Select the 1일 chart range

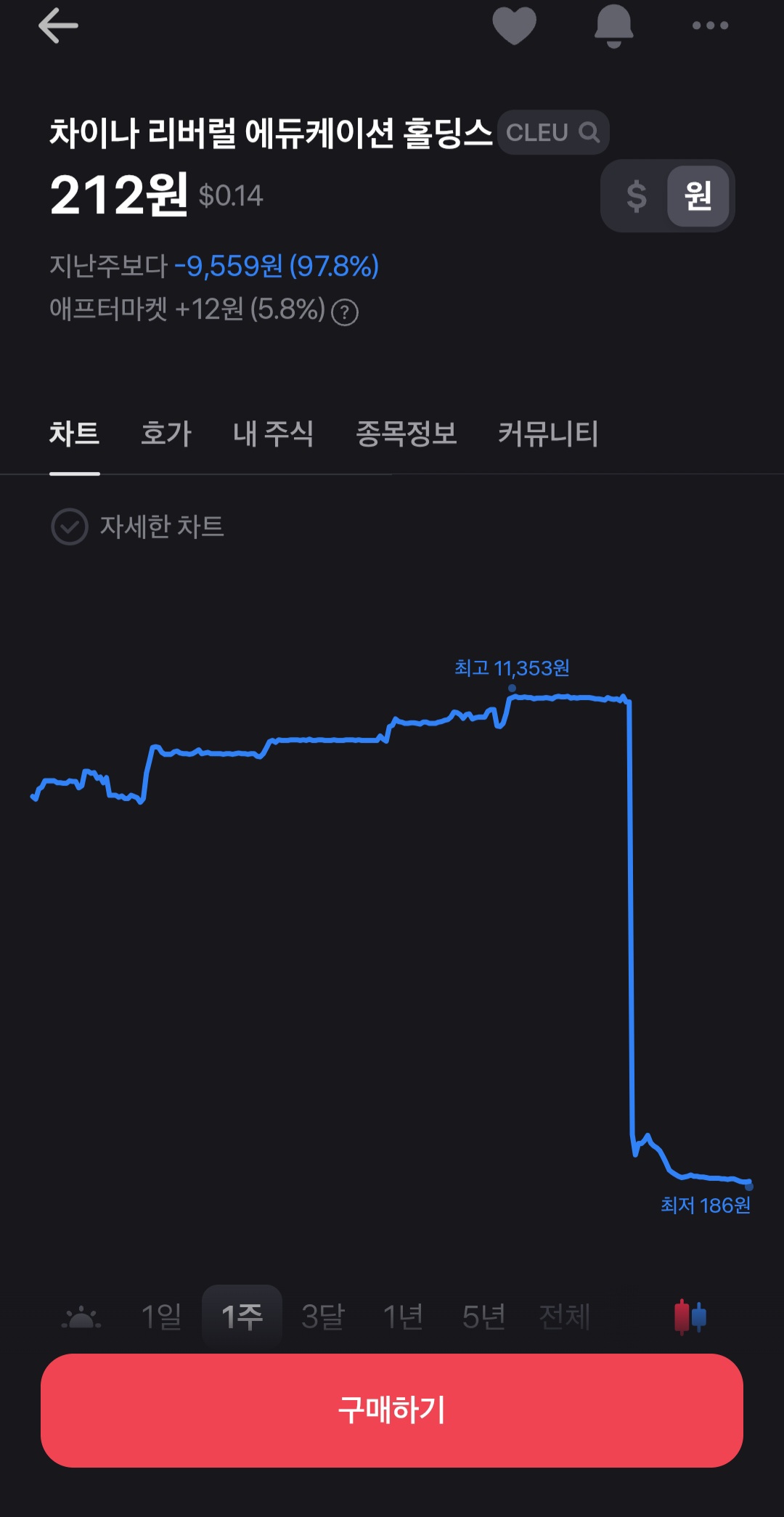pyautogui.click(x=161, y=1317)
